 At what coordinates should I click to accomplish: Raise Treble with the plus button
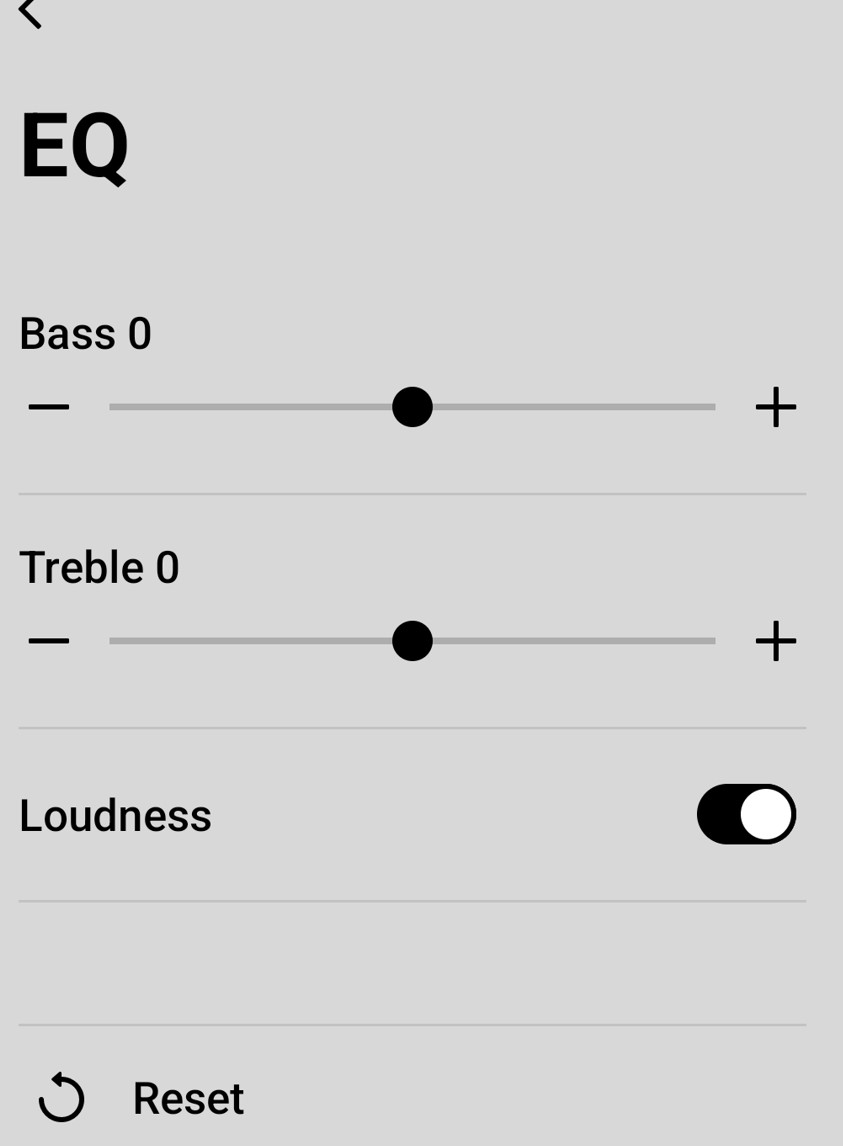coord(776,641)
